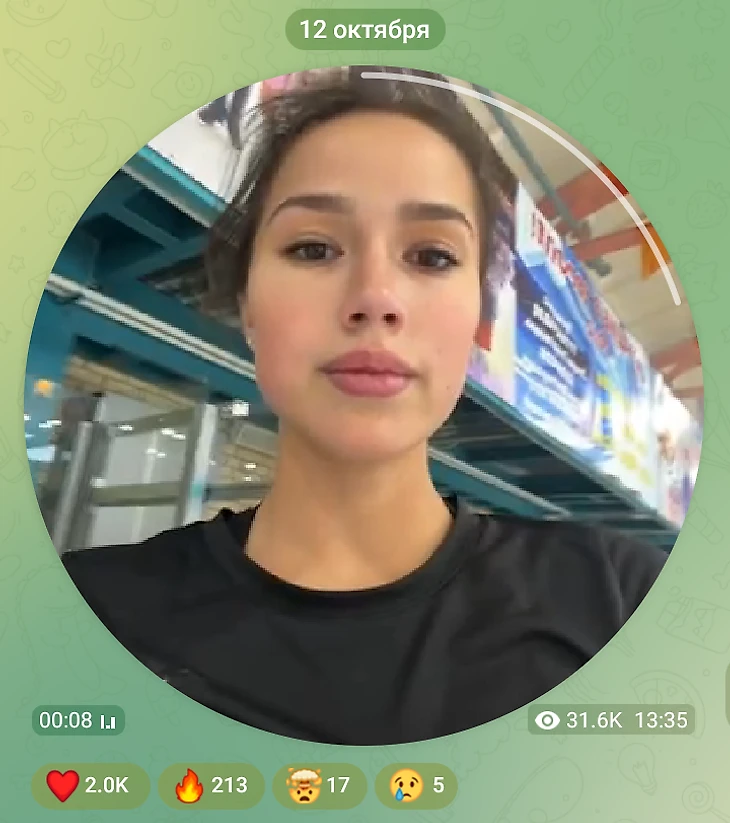The height and width of the screenshot is (823, 730).
Task: Add a heart reaction with 2.0K
Action: tap(90, 786)
